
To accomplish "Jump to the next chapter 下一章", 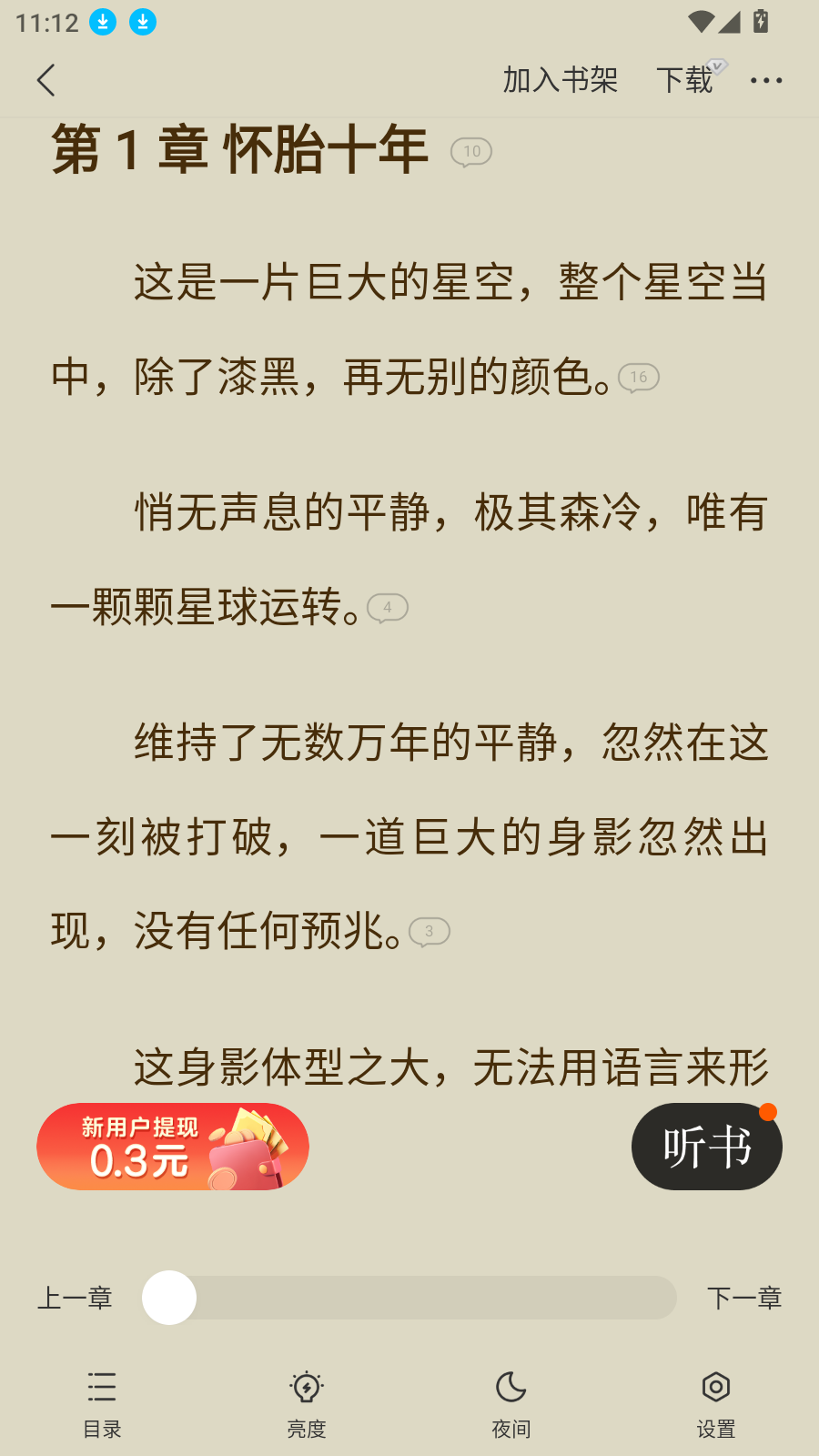I will point(743,1298).
